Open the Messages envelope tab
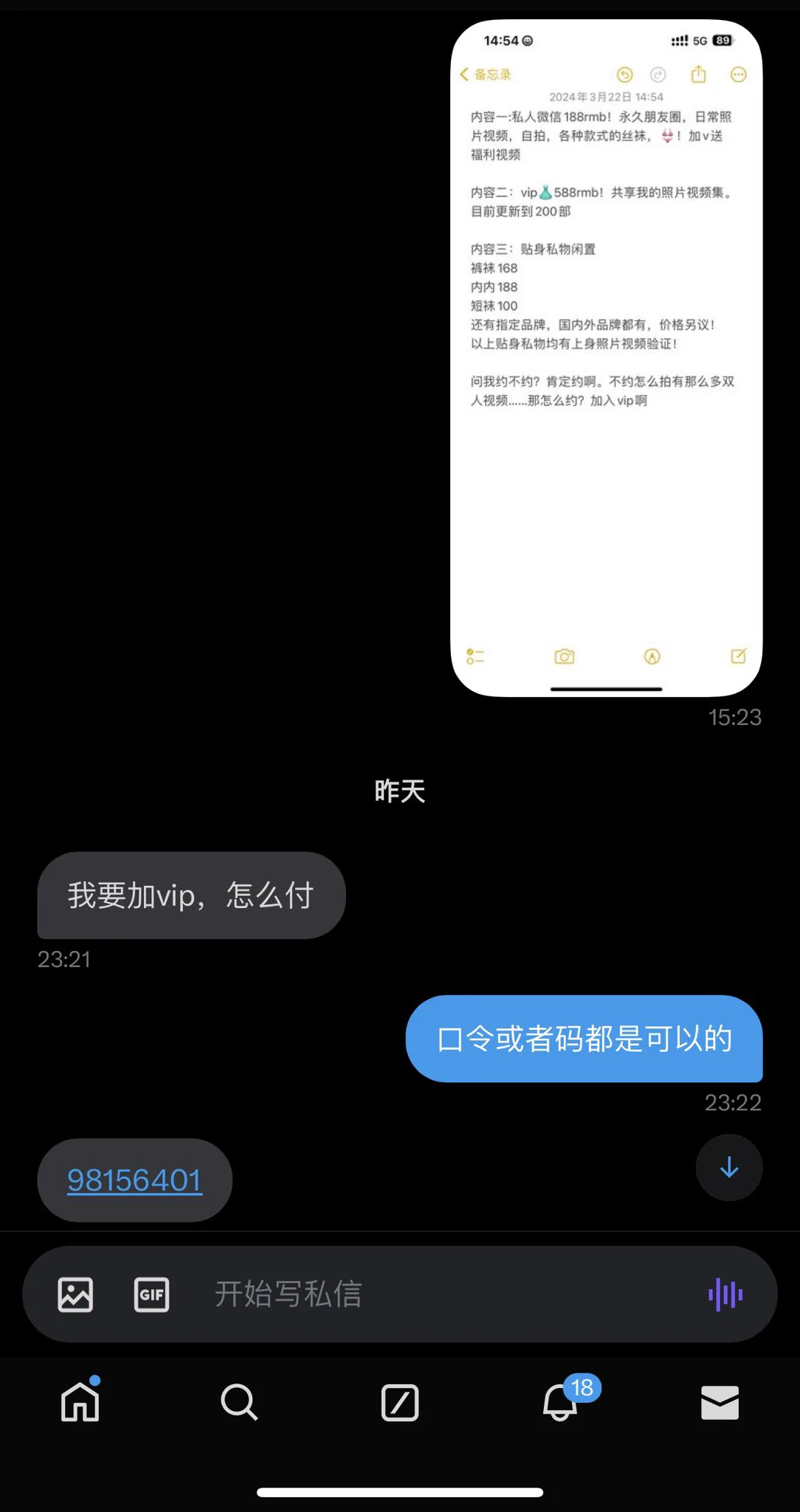Viewport: 800px width, 1512px height. point(720,1402)
